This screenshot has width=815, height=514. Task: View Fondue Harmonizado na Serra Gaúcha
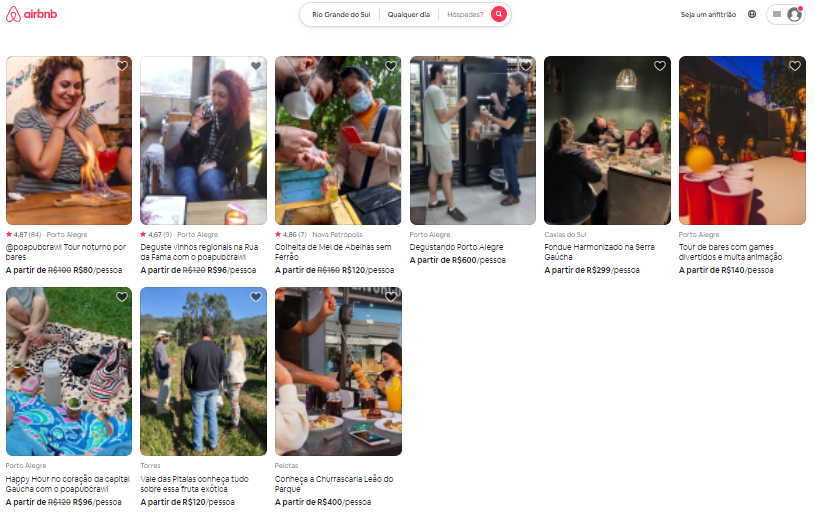[x=607, y=140]
